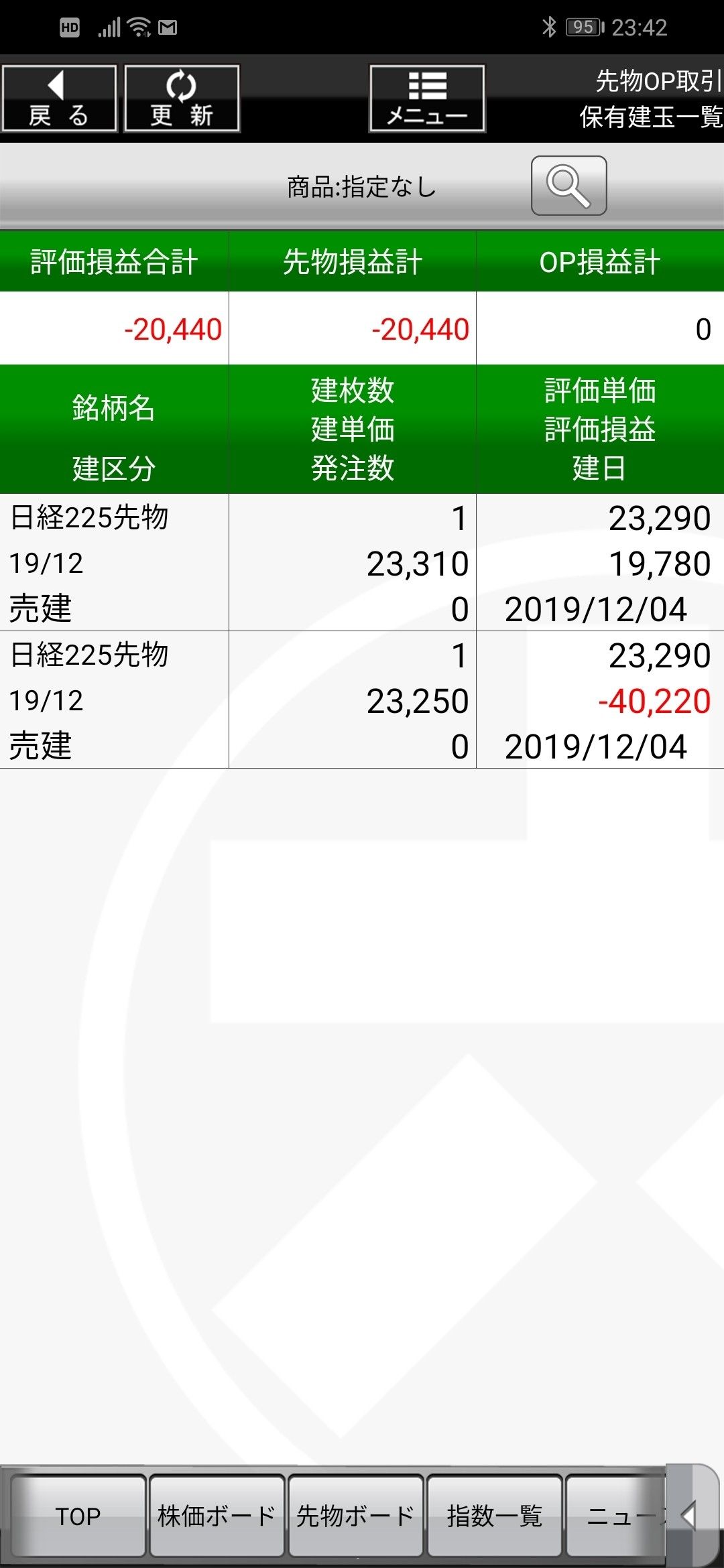Tap the arrow beside the bottom tabs
Image resolution: width=724 pixels, height=1568 pixels.
click(690, 1516)
